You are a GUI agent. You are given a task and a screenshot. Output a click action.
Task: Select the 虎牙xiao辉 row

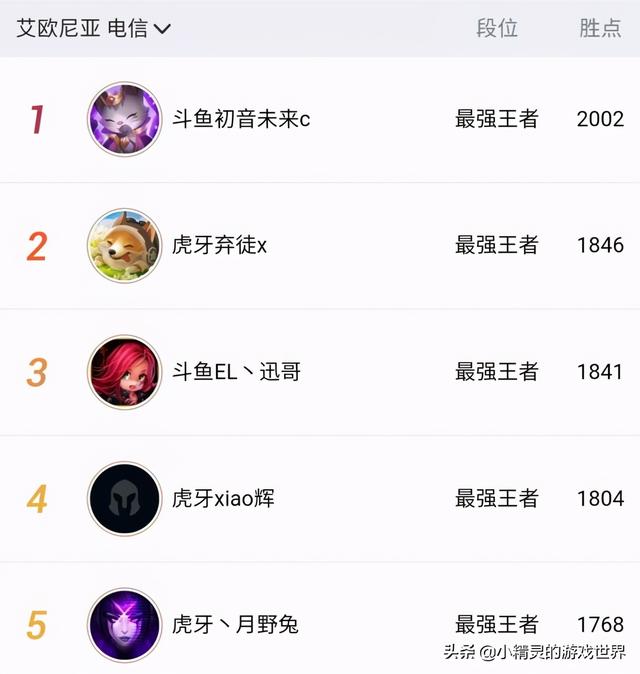[x=223, y=498]
